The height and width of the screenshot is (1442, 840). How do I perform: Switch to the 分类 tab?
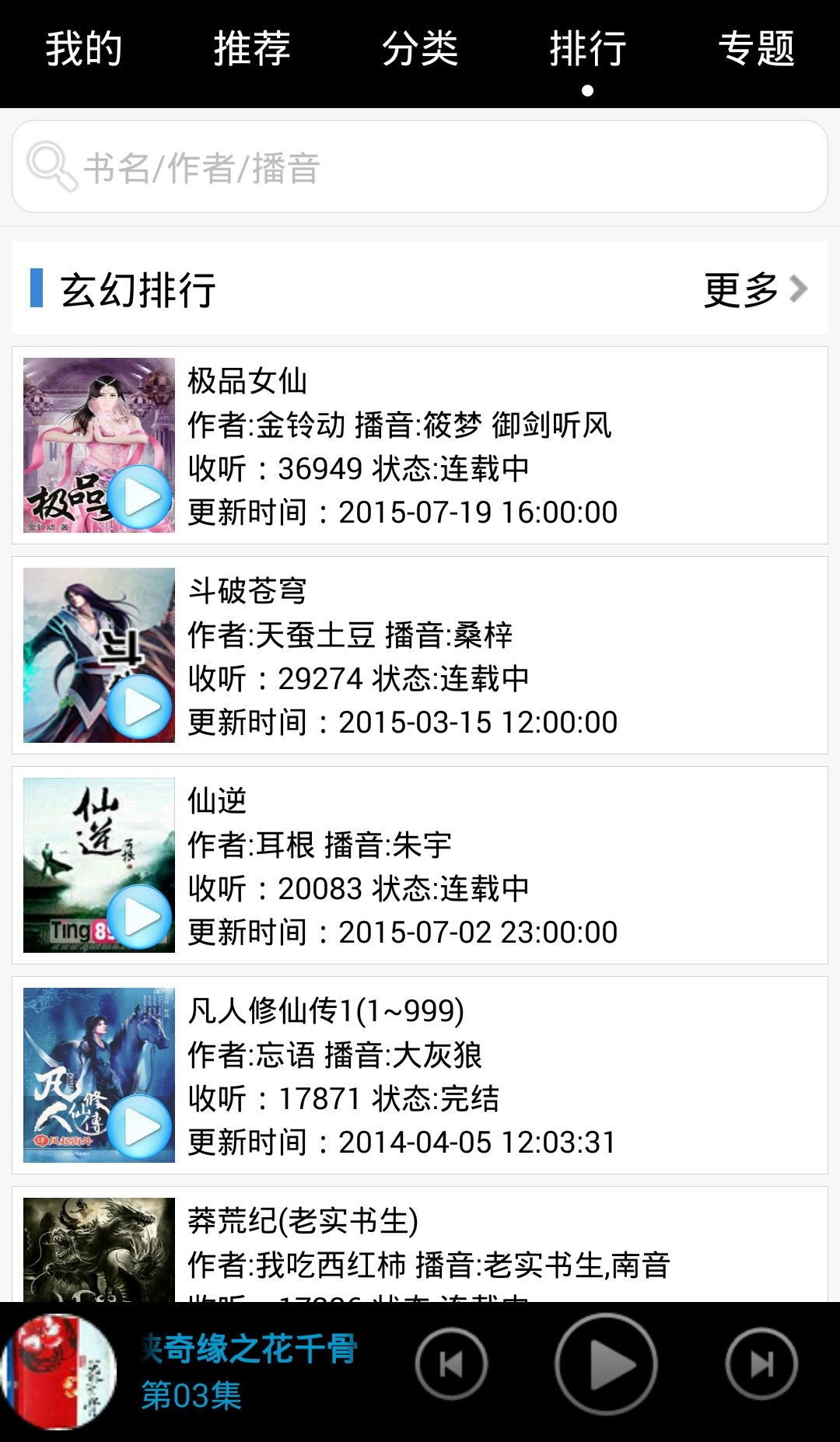click(420, 48)
